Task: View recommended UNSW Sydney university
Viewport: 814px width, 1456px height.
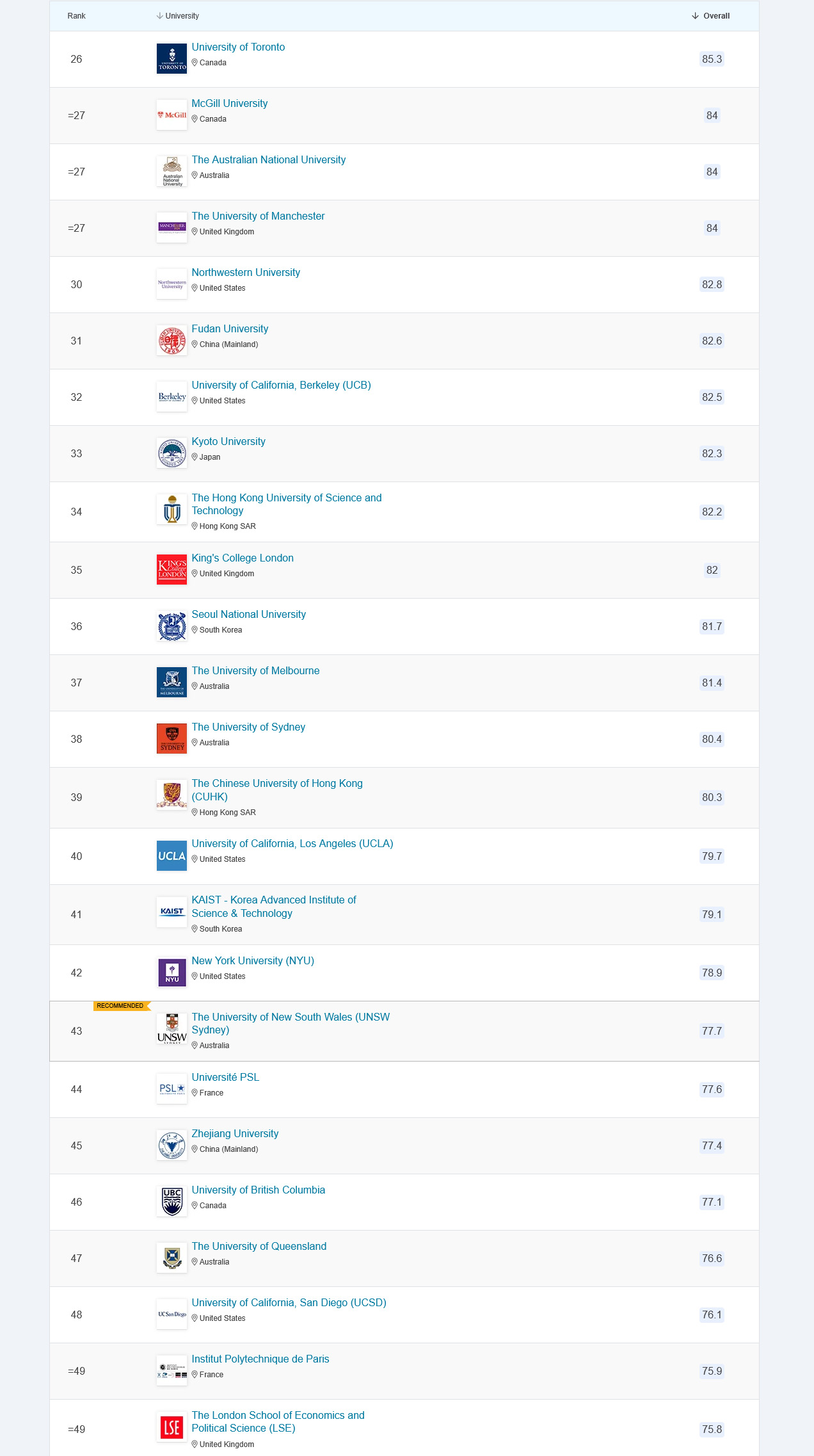Action: 291,1024
